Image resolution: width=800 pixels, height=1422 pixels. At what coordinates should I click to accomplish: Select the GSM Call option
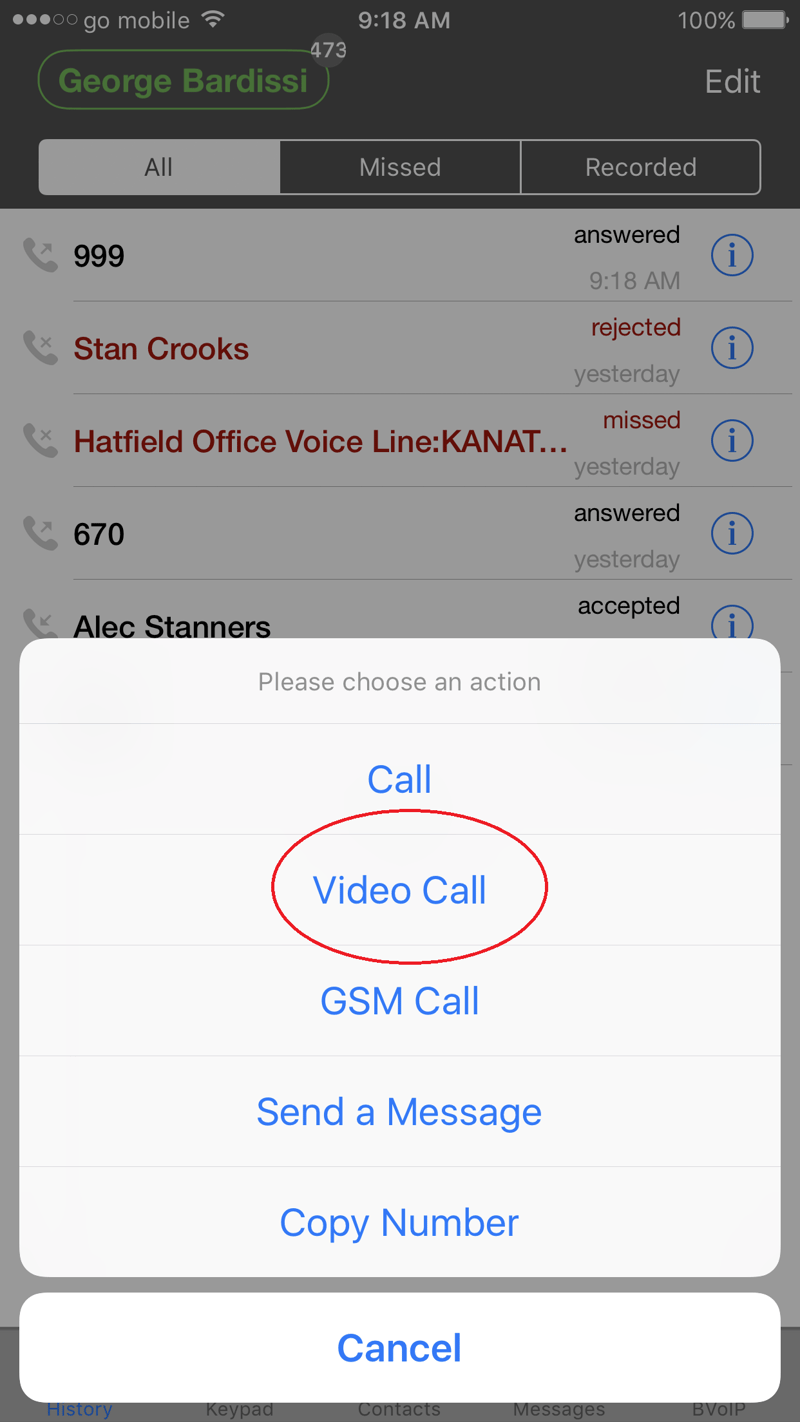(x=400, y=1001)
